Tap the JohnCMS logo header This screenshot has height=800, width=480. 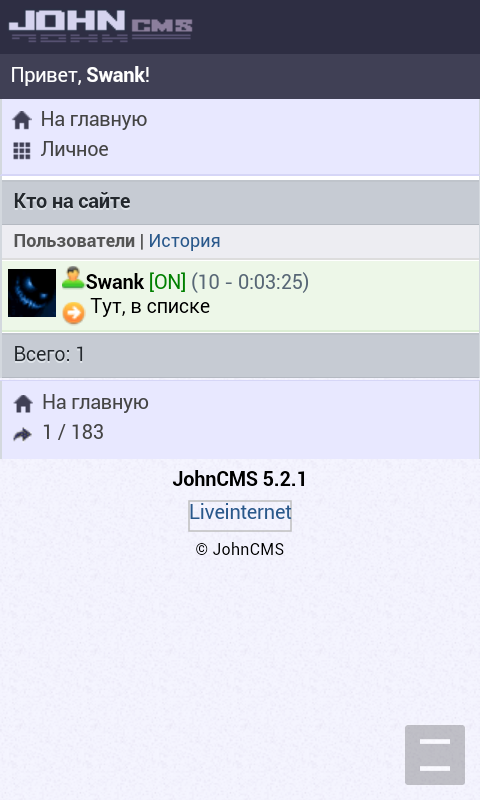(100, 25)
